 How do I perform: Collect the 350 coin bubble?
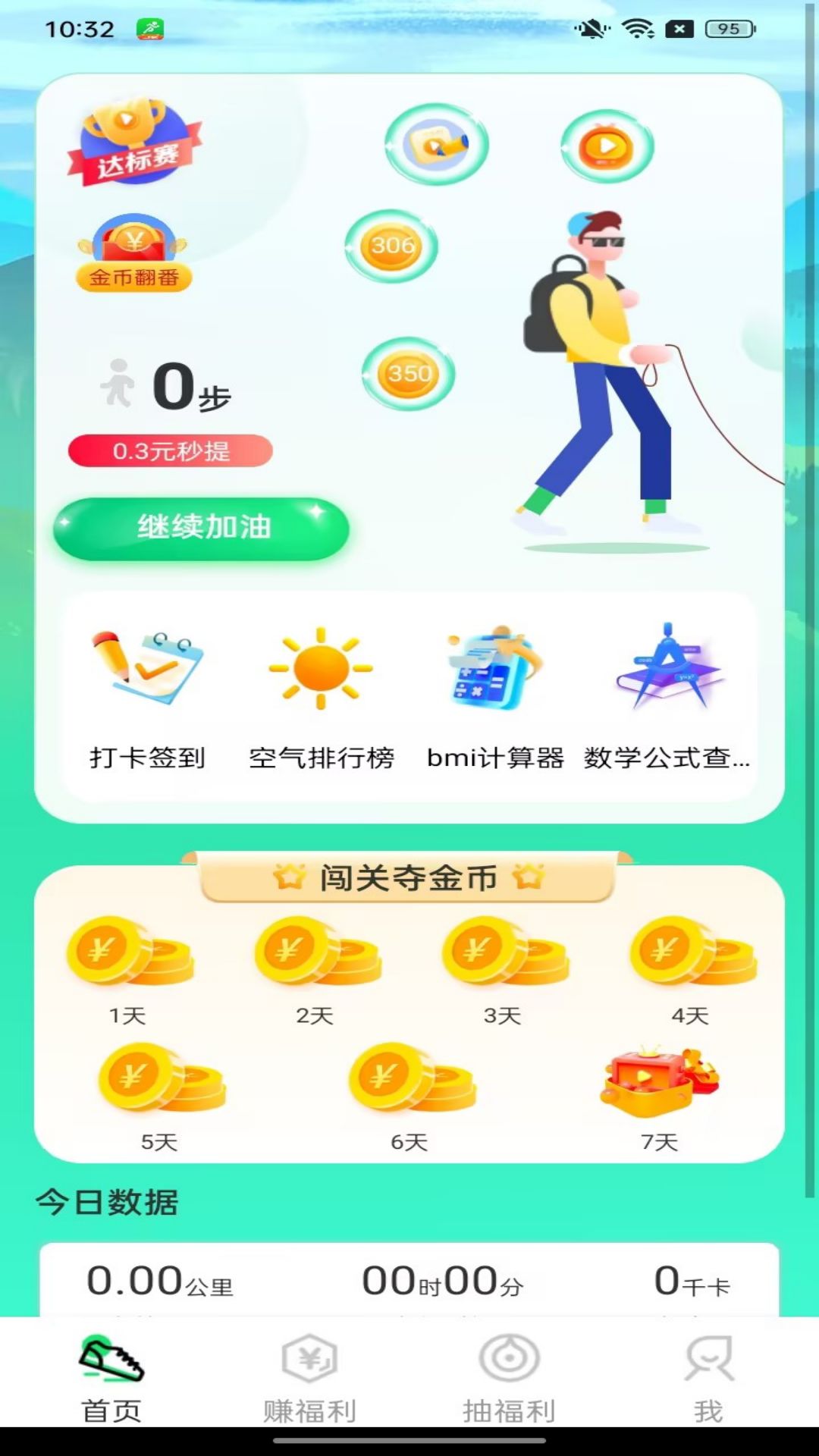click(x=409, y=374)
